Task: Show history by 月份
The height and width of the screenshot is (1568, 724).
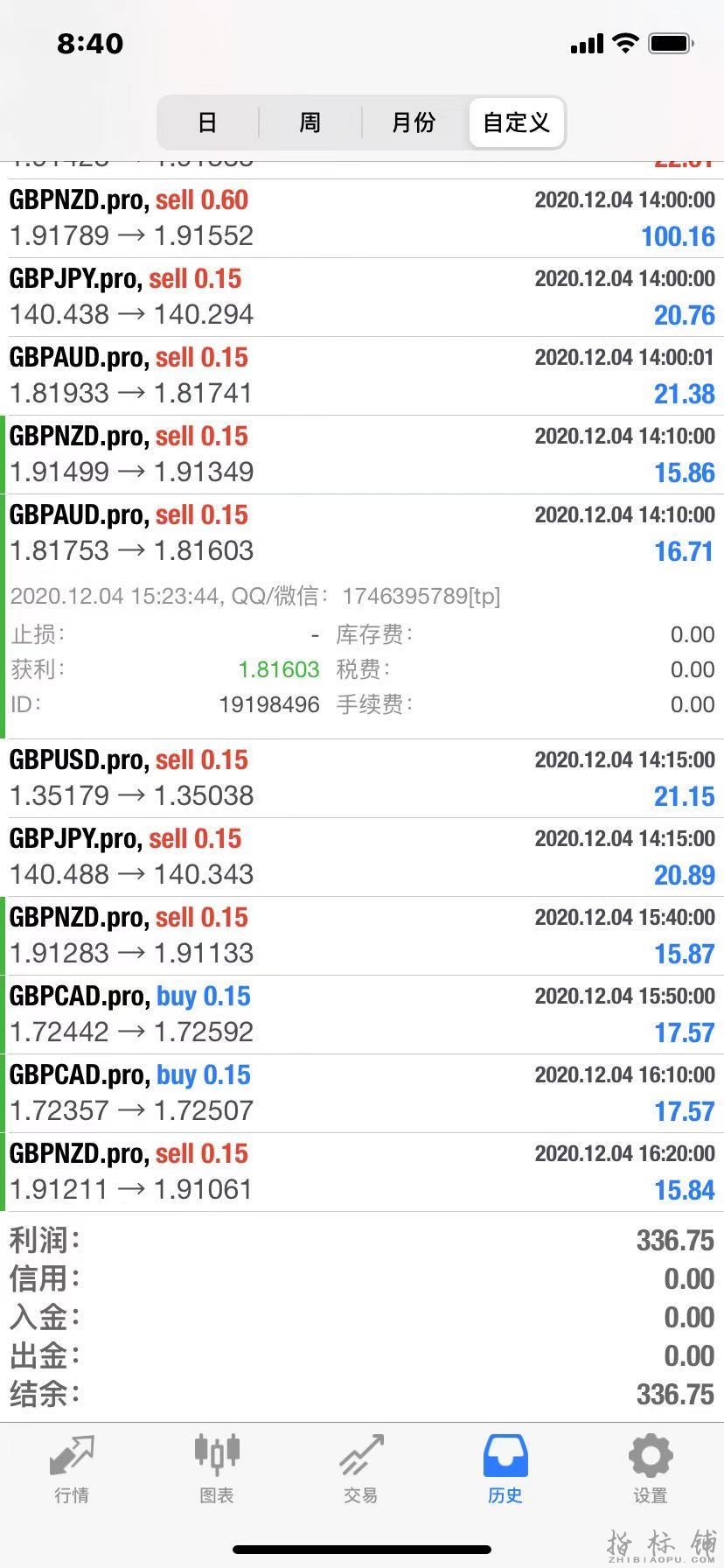Action: [x=413, y=122]
